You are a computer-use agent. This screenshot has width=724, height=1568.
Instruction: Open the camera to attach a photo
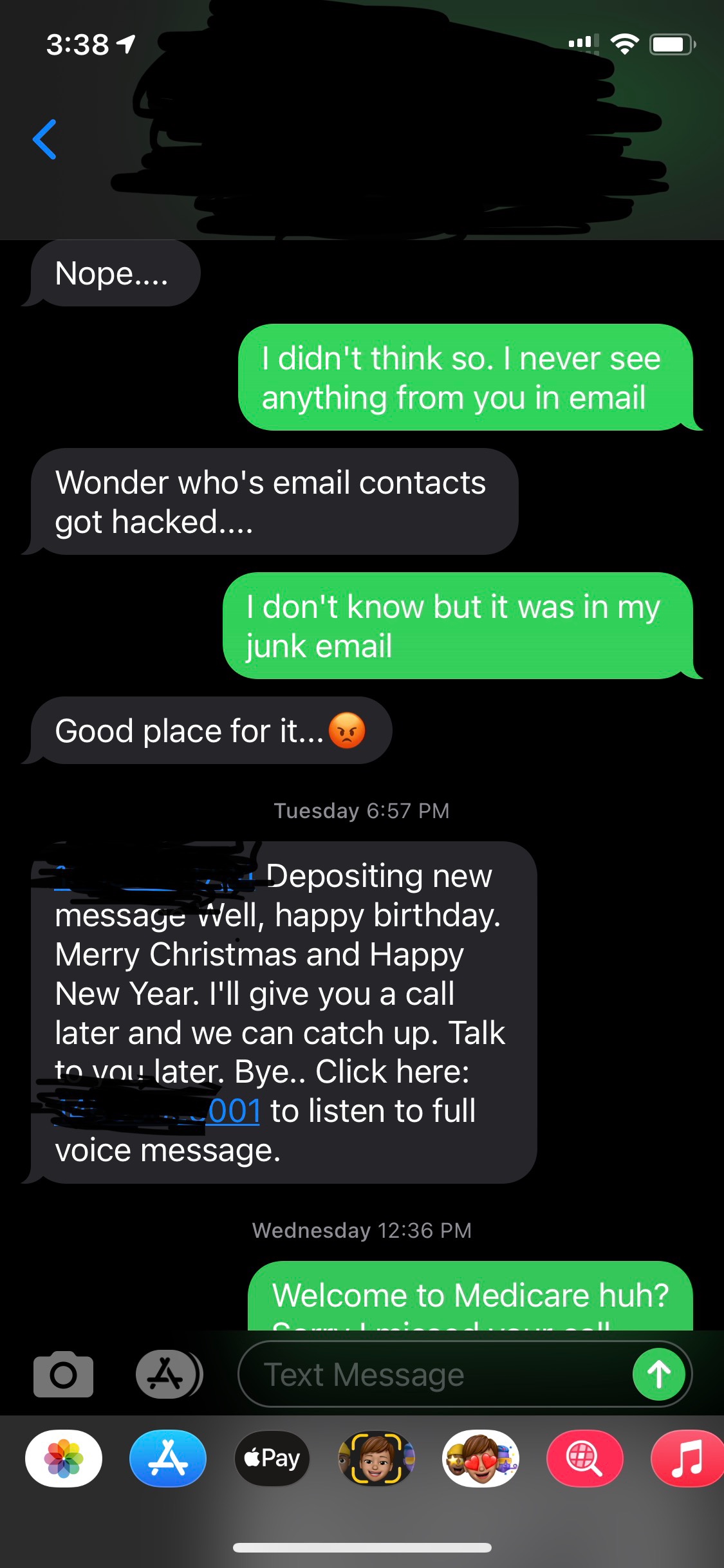[63, 1374]
